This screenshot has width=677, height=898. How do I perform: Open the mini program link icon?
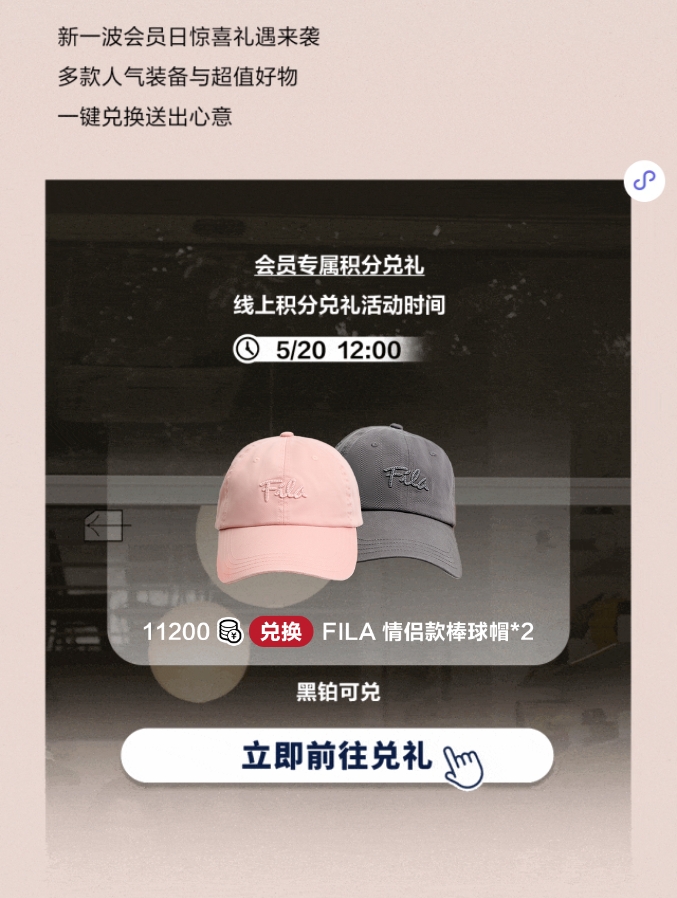pyautogui.click(x=644, y=181)
